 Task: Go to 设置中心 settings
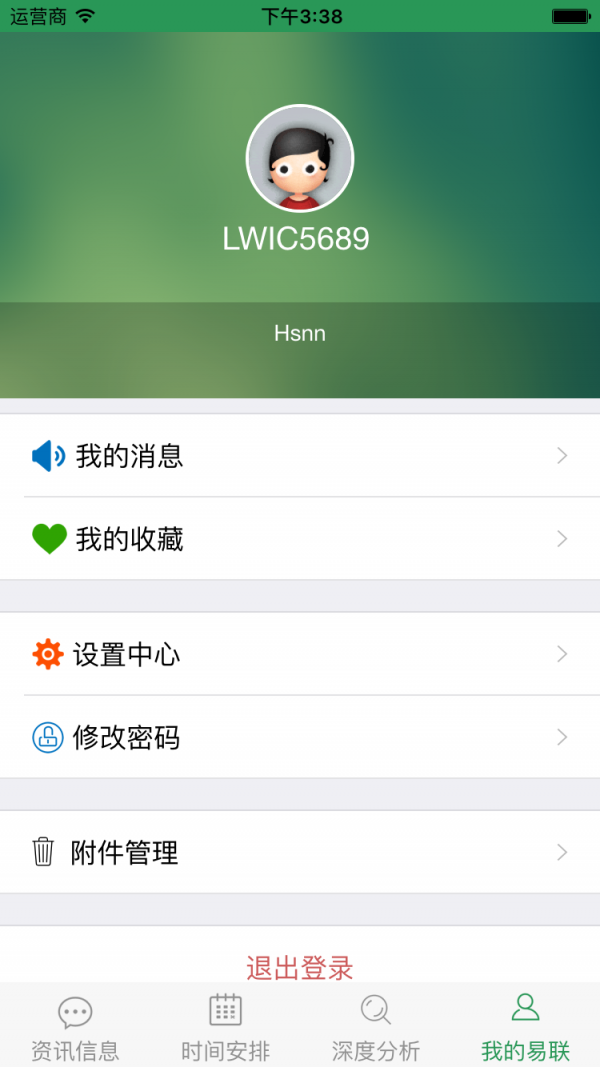[x=300, y=654]
